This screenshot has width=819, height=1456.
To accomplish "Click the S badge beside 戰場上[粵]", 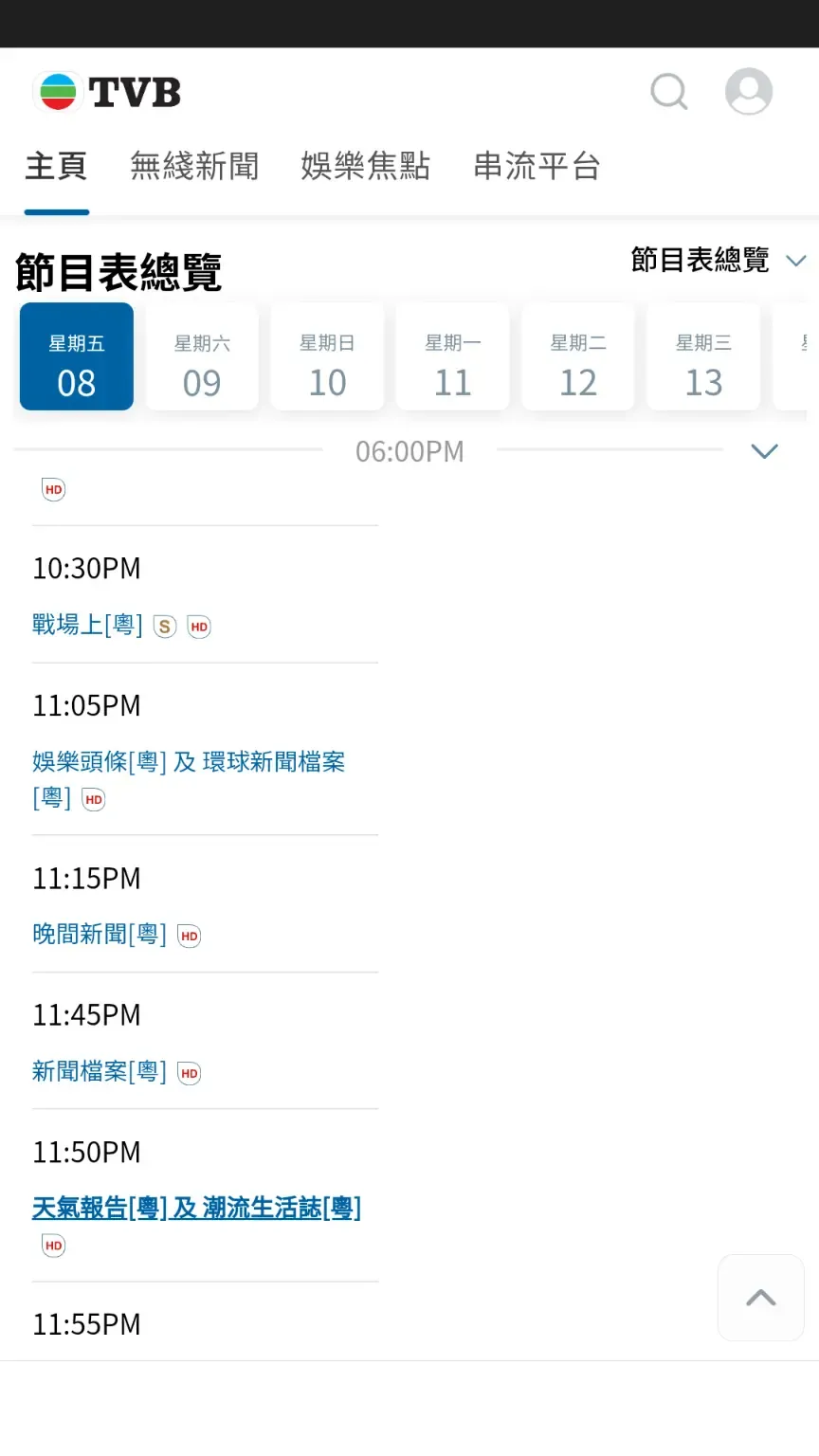I will tap(164, 627).
